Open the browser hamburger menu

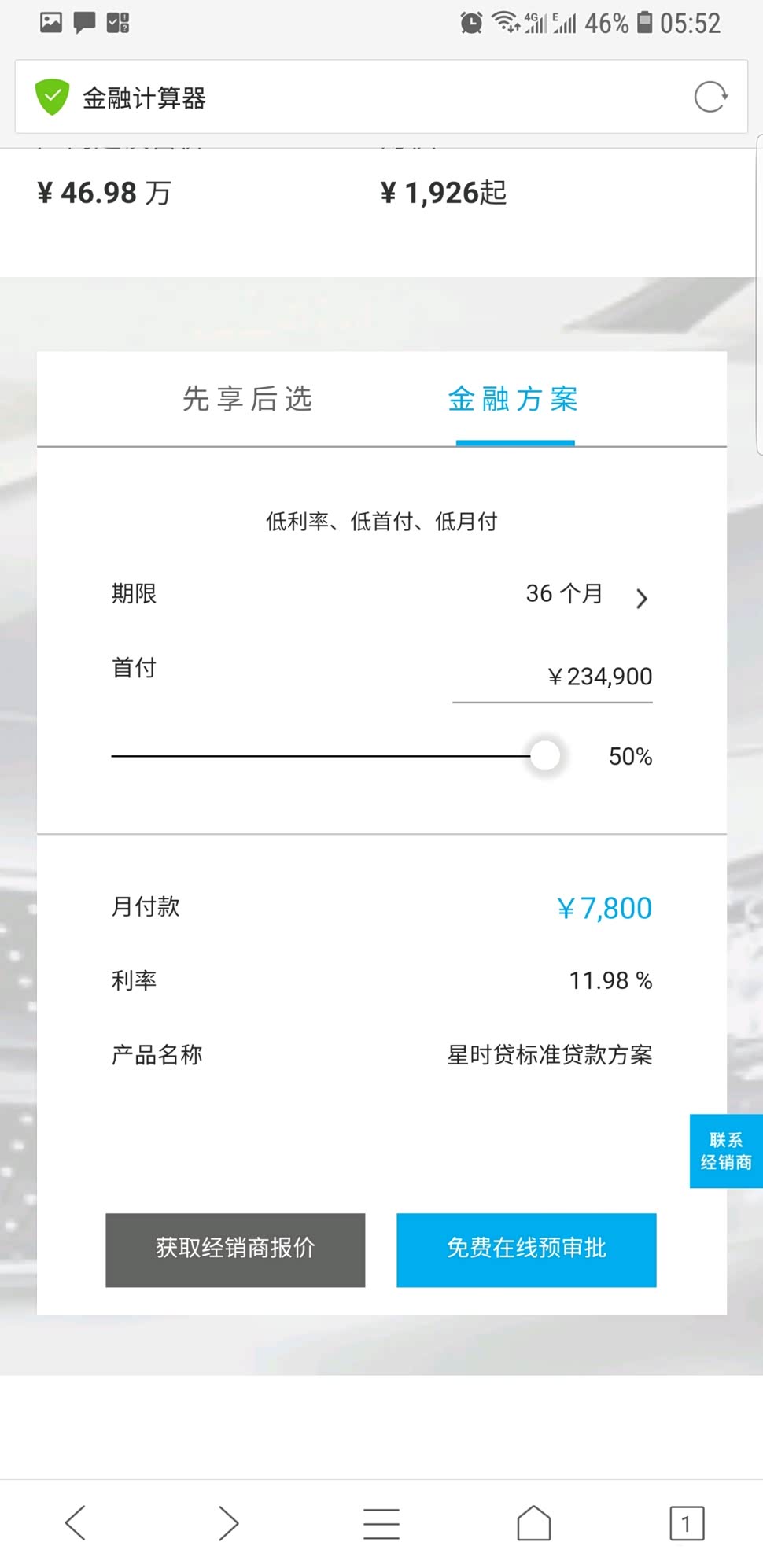click(381, 1523)
